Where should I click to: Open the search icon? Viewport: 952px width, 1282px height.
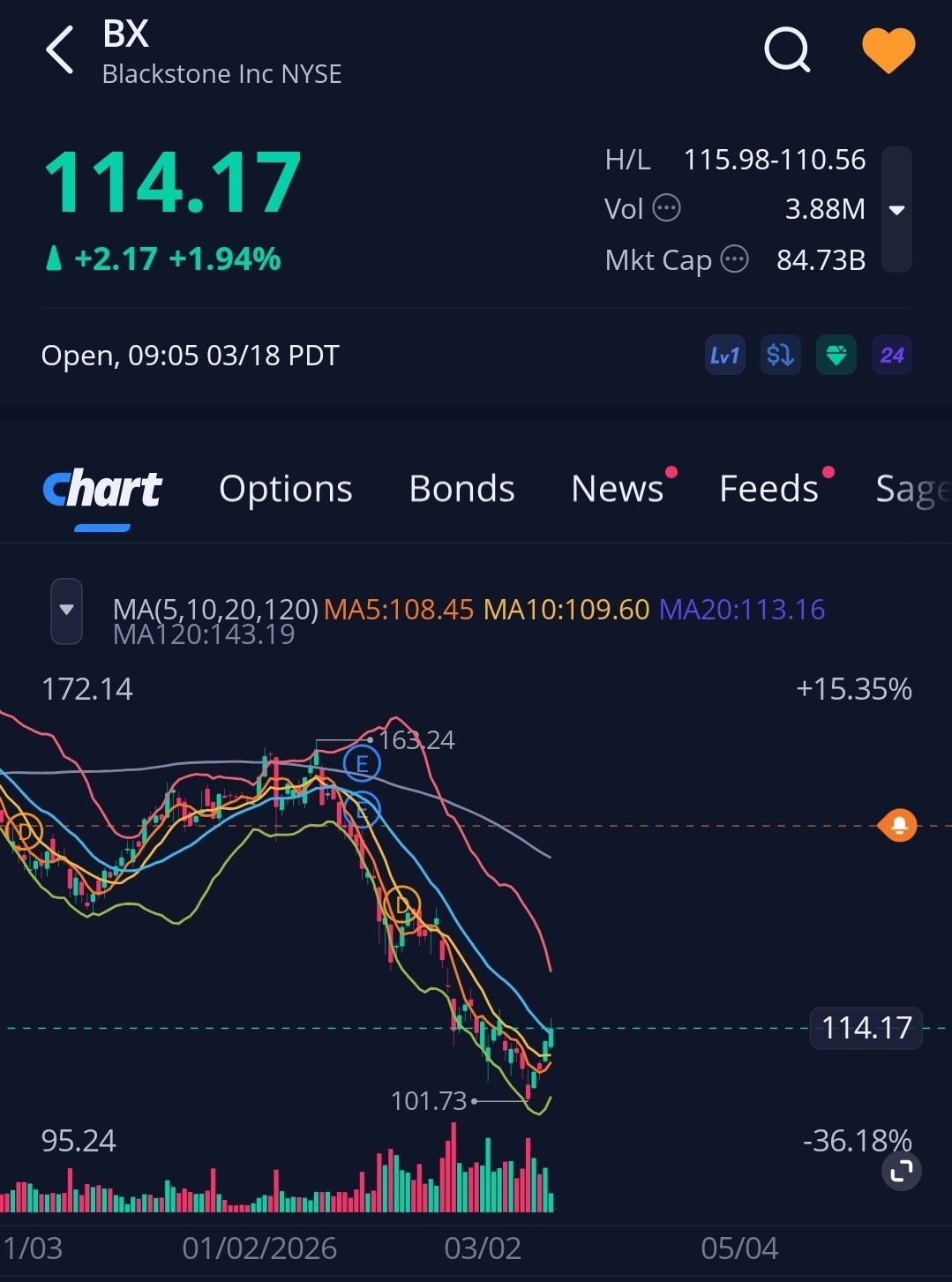coord(786,49)
